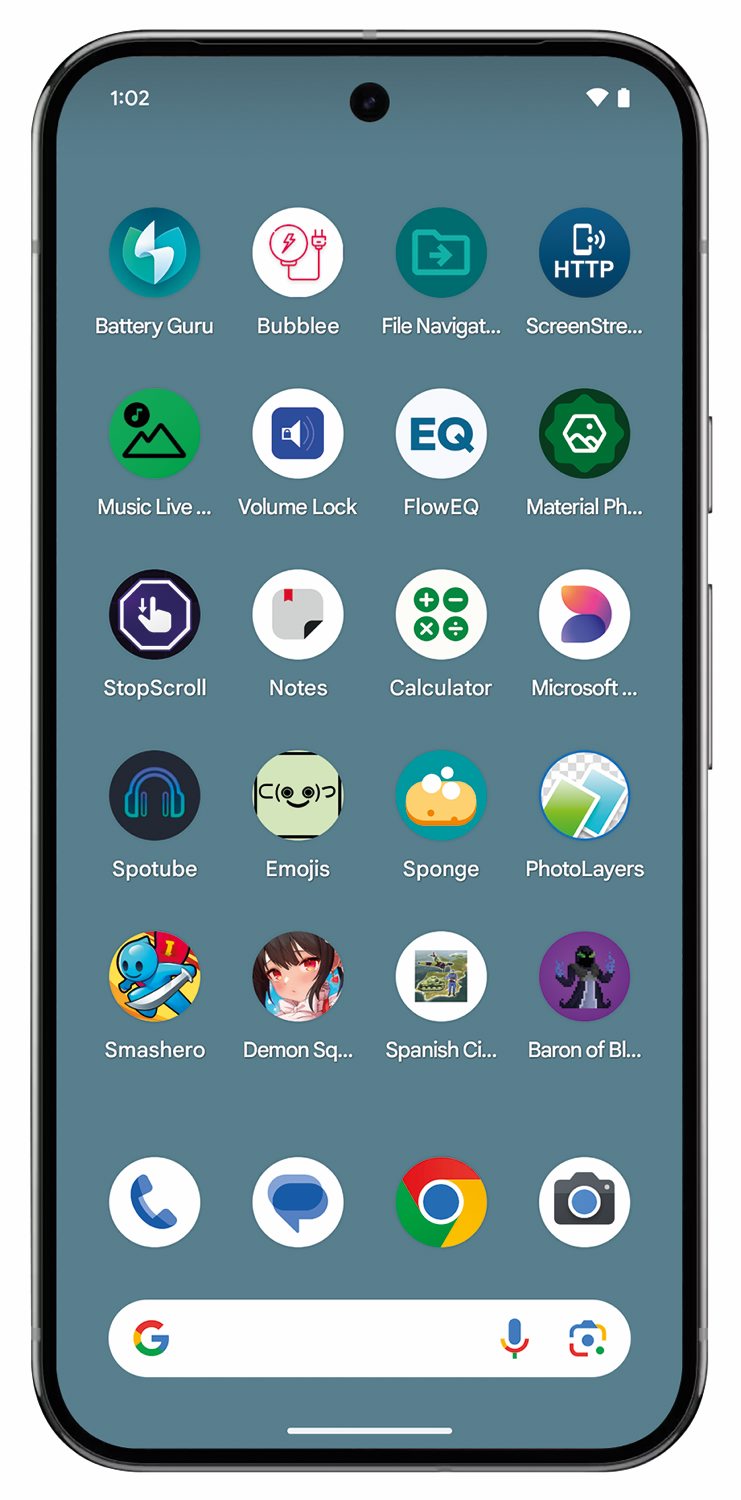Open the Messages app in the dock
Screen dimensions: 741x1500
(x=298, y=1202)
